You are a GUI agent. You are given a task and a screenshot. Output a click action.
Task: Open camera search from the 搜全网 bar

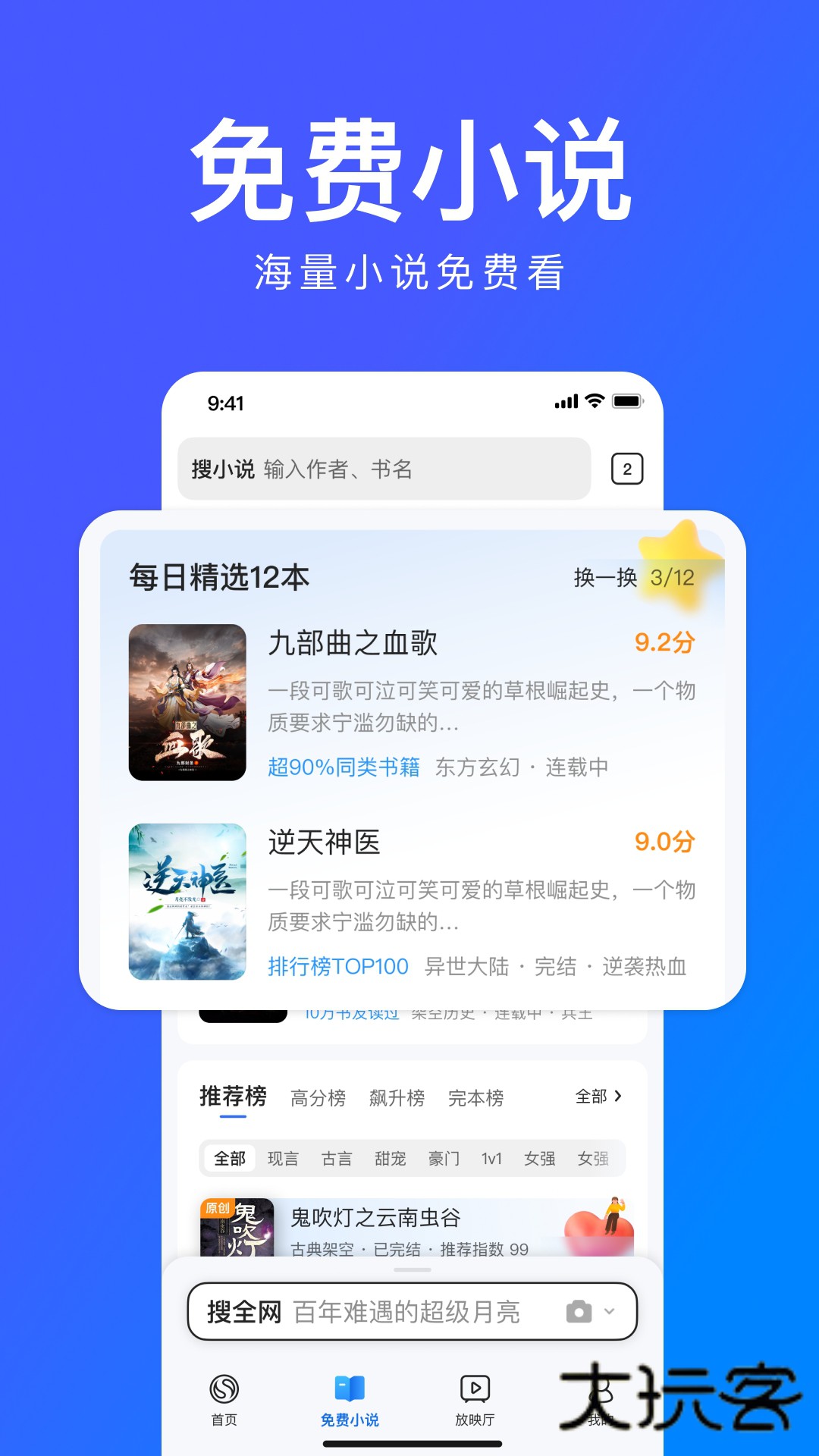(x=579, y=1310)
